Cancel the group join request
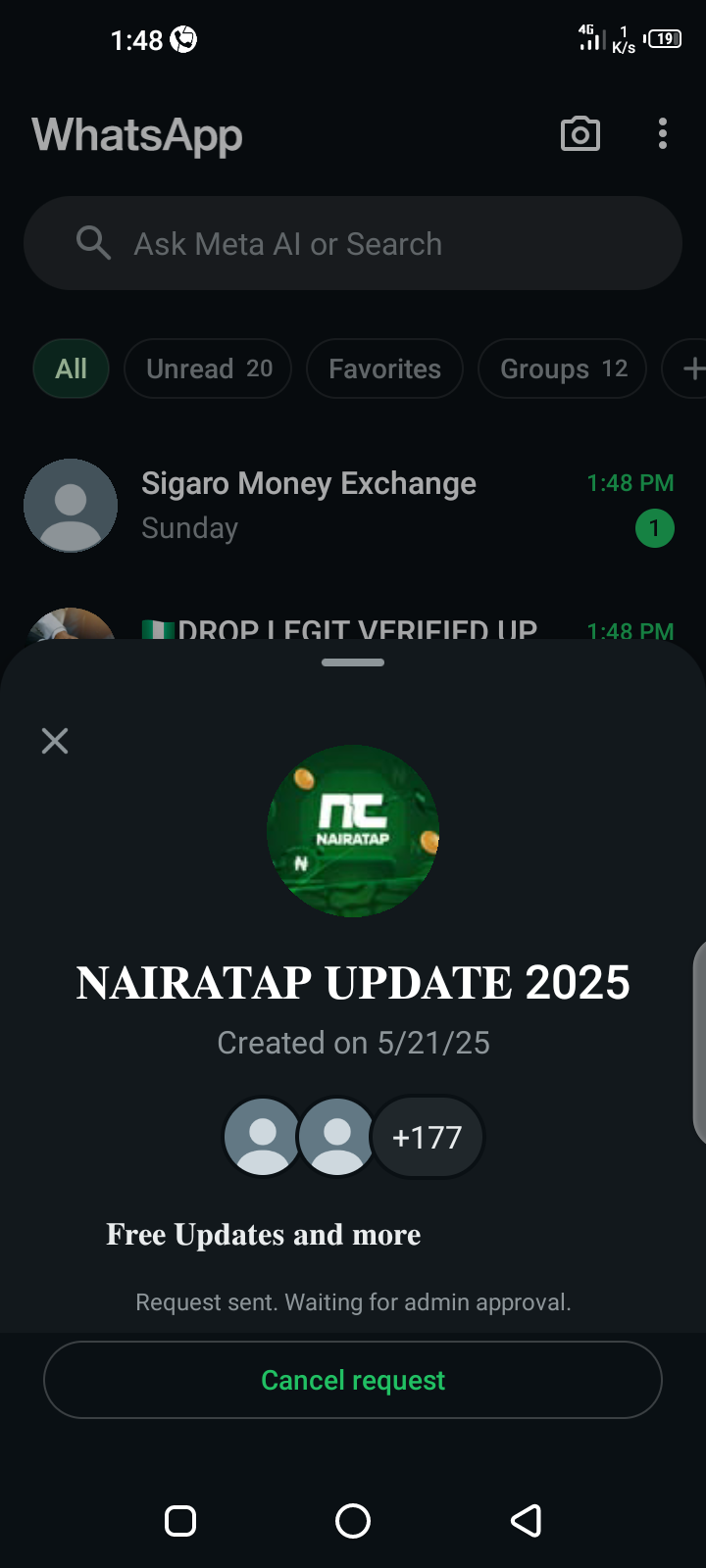The width and height of the screenshot is (706, 1568). point(353,1380)
